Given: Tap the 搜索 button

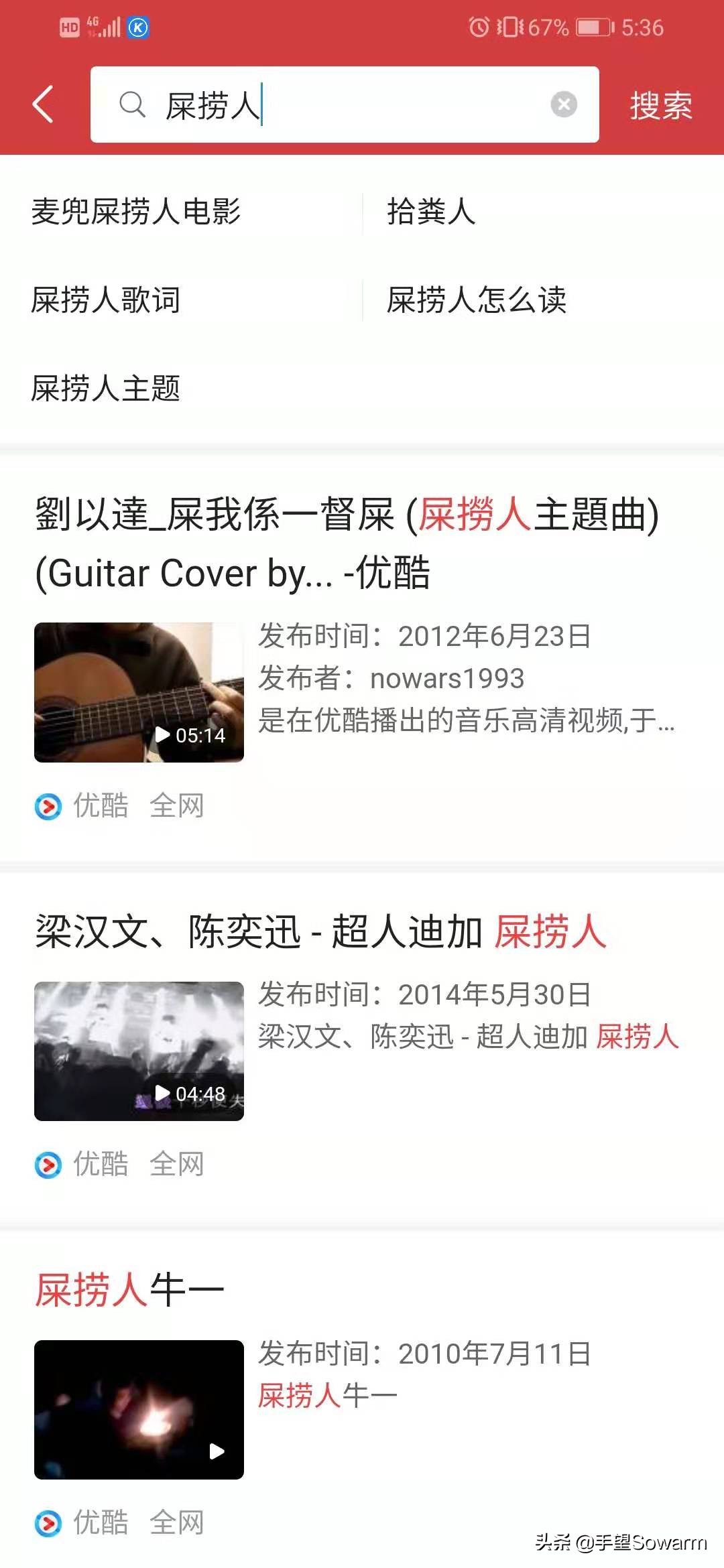Looking at the screenshot, I should [661, 105].
